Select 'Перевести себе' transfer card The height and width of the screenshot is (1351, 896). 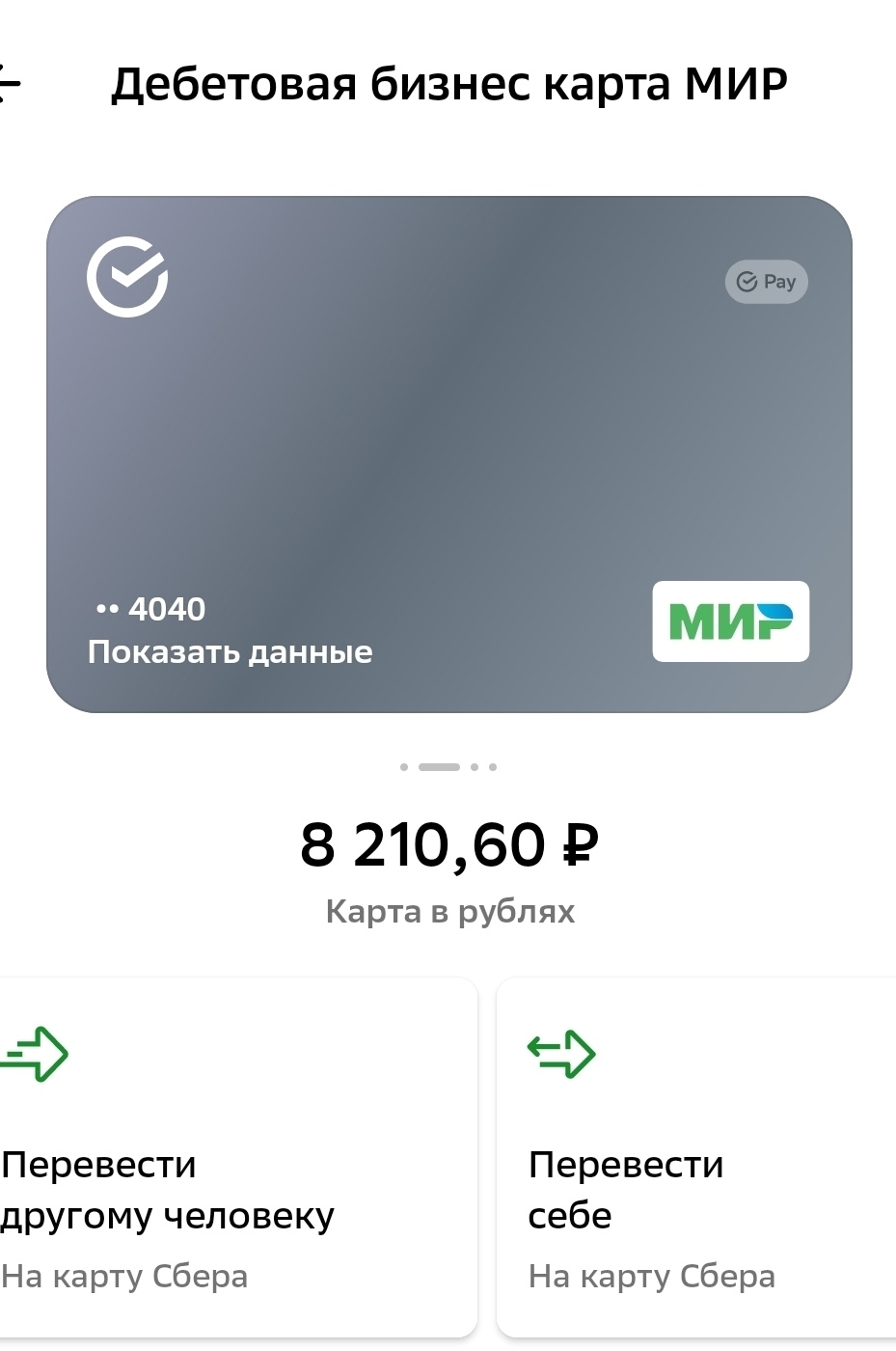point(694,1158)
